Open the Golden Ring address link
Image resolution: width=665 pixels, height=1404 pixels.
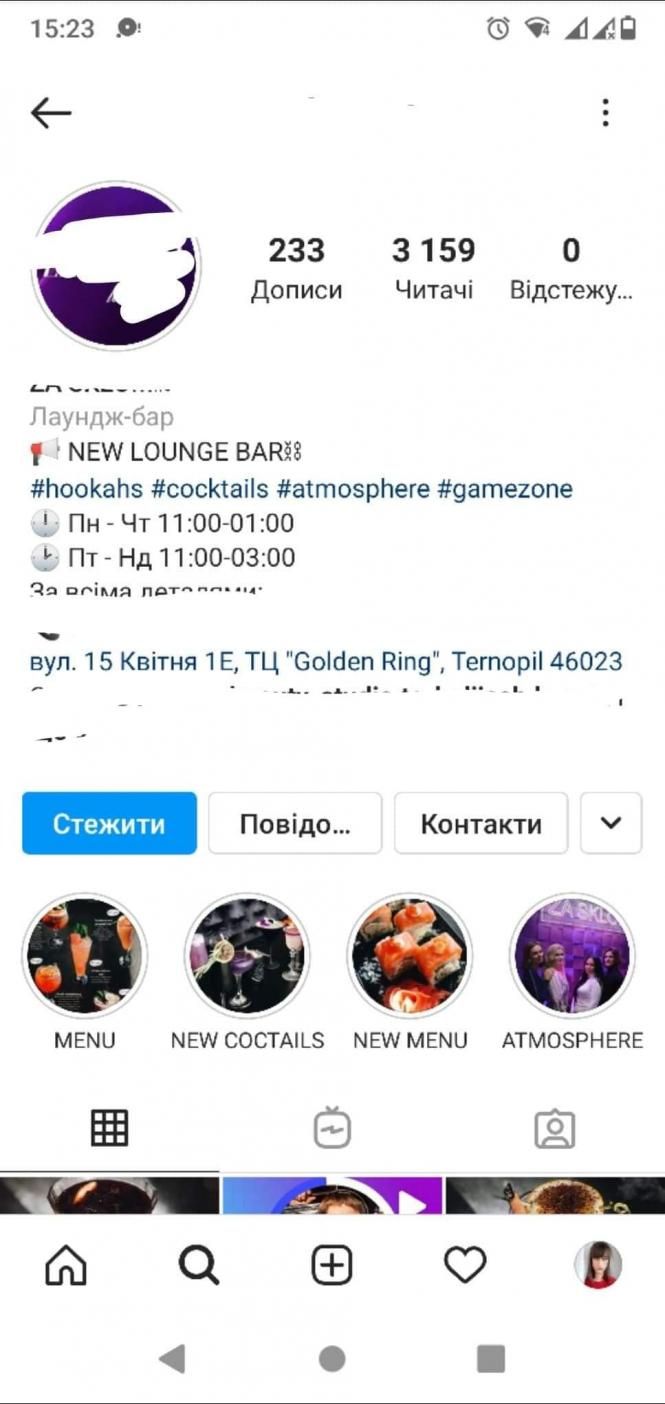[326, 661]
